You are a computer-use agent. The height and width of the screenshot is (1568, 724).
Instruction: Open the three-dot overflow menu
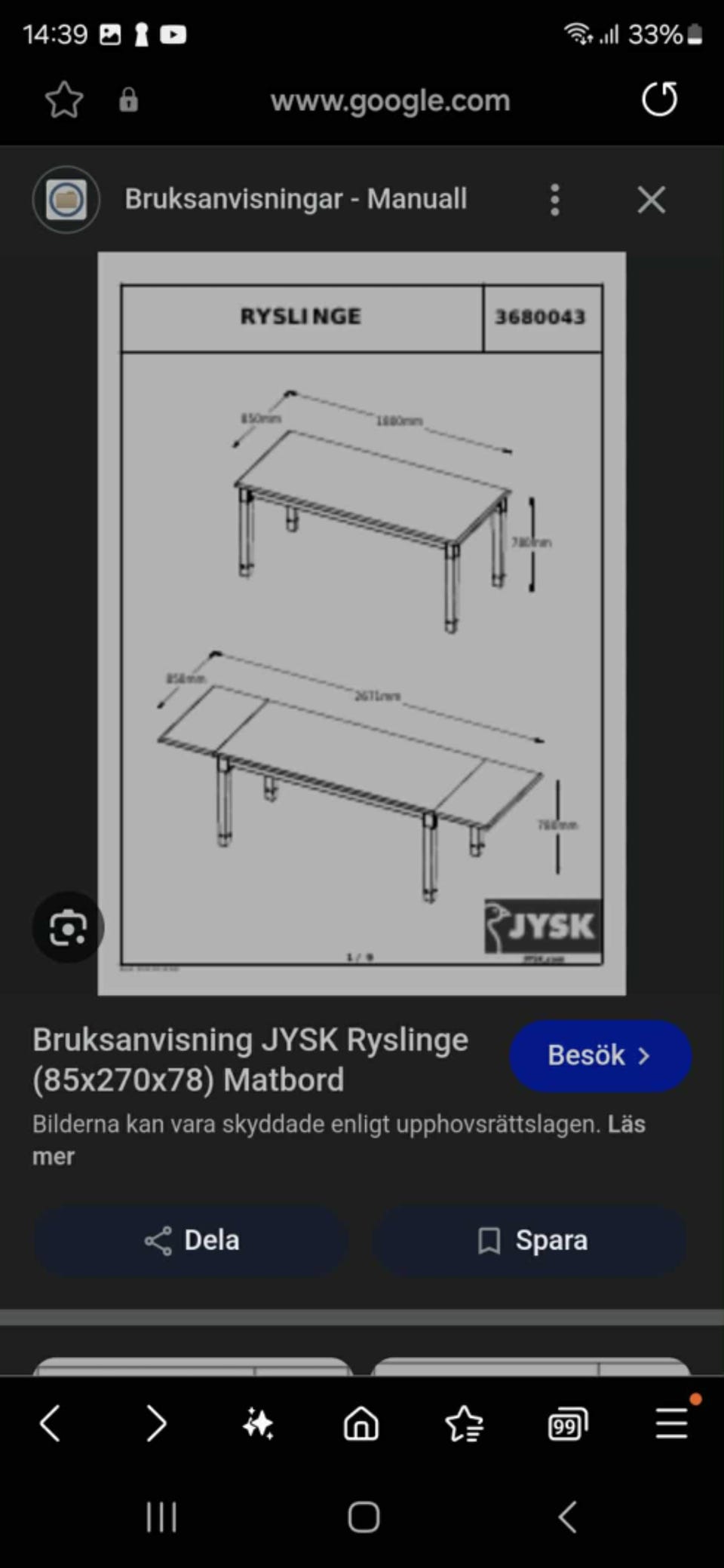[555, 200]
